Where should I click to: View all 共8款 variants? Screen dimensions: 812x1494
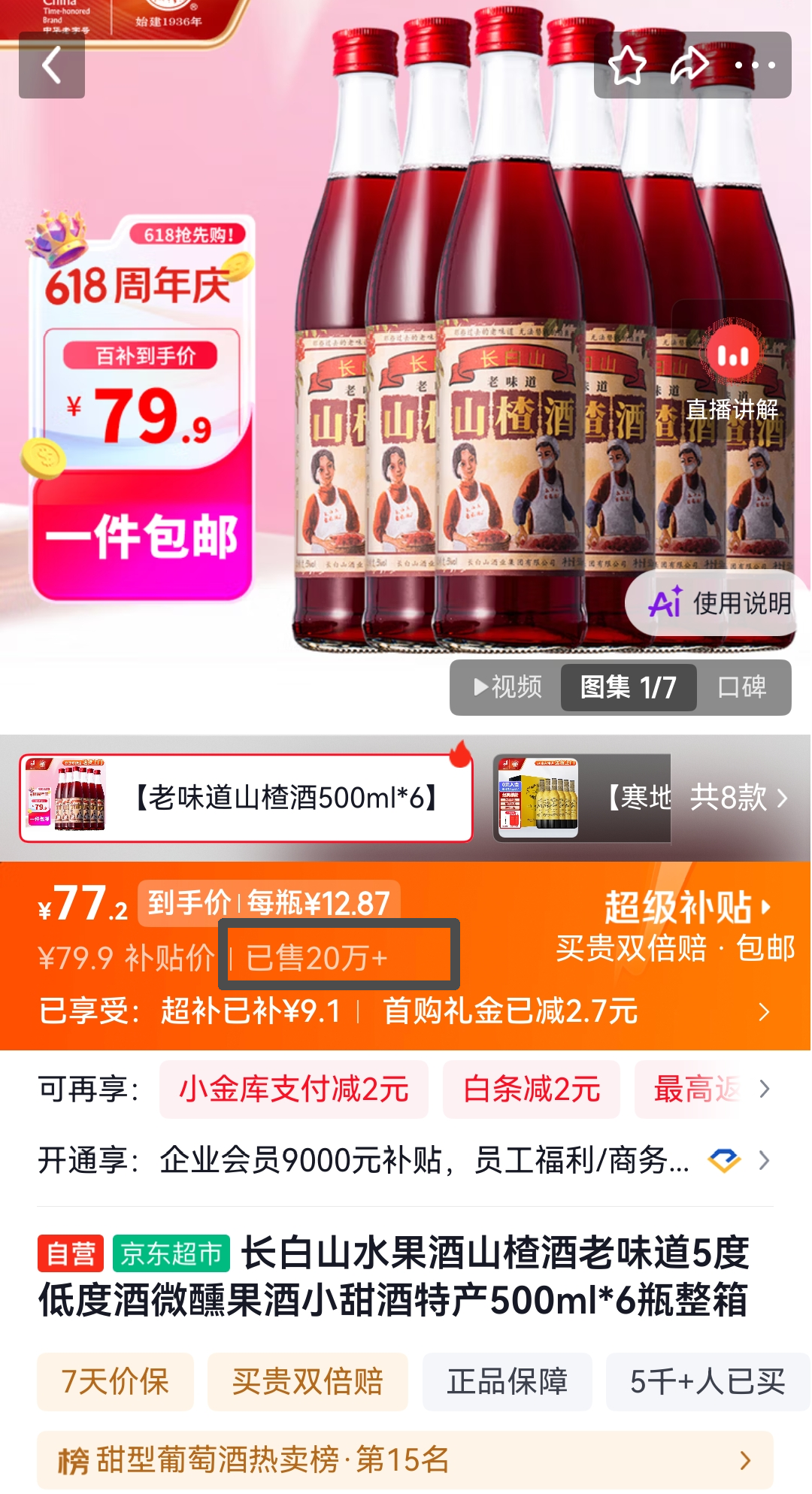(x=739, y=798)
